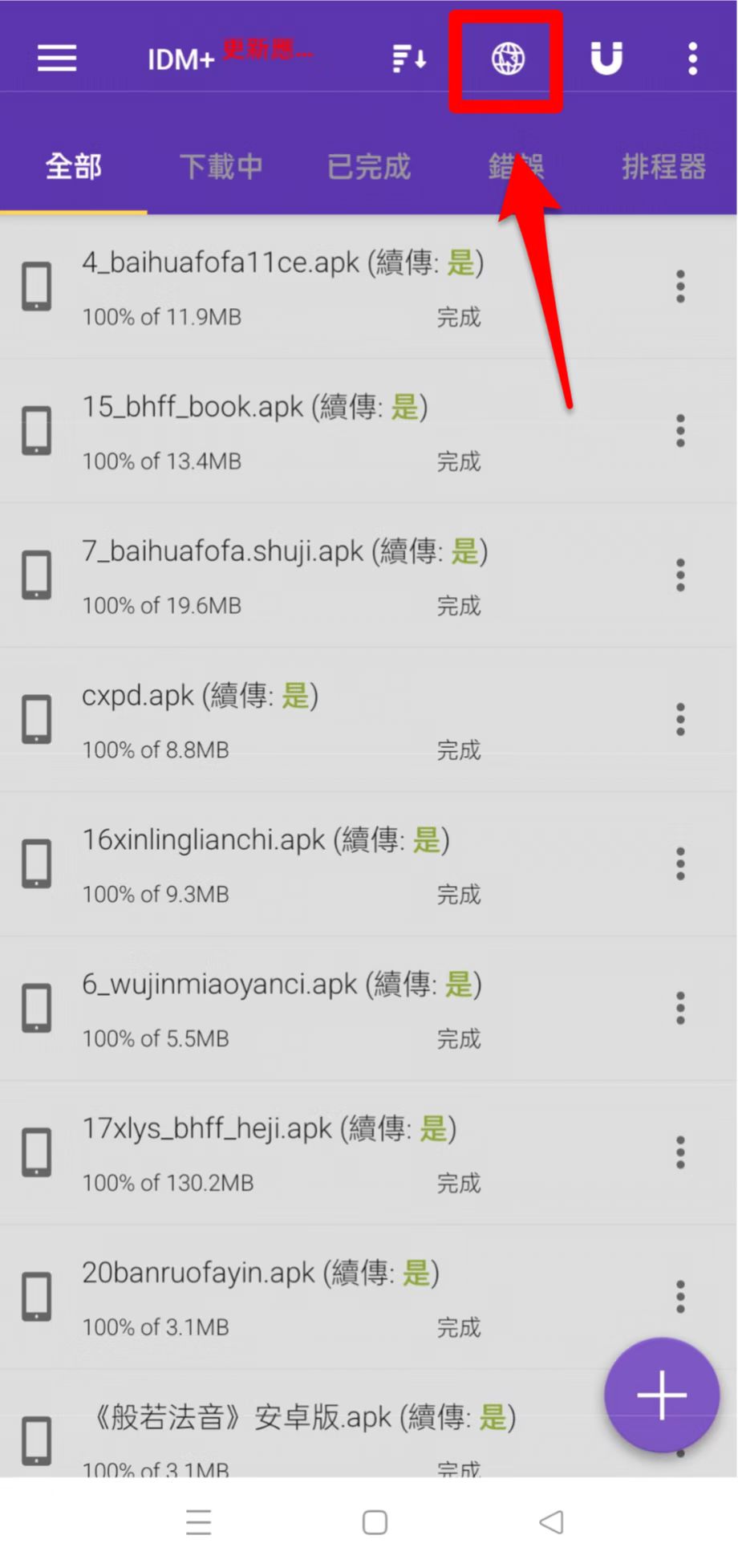Open the sort downloads option
This screenshot has width=738, height=1568.
click(x=409, y=59)
